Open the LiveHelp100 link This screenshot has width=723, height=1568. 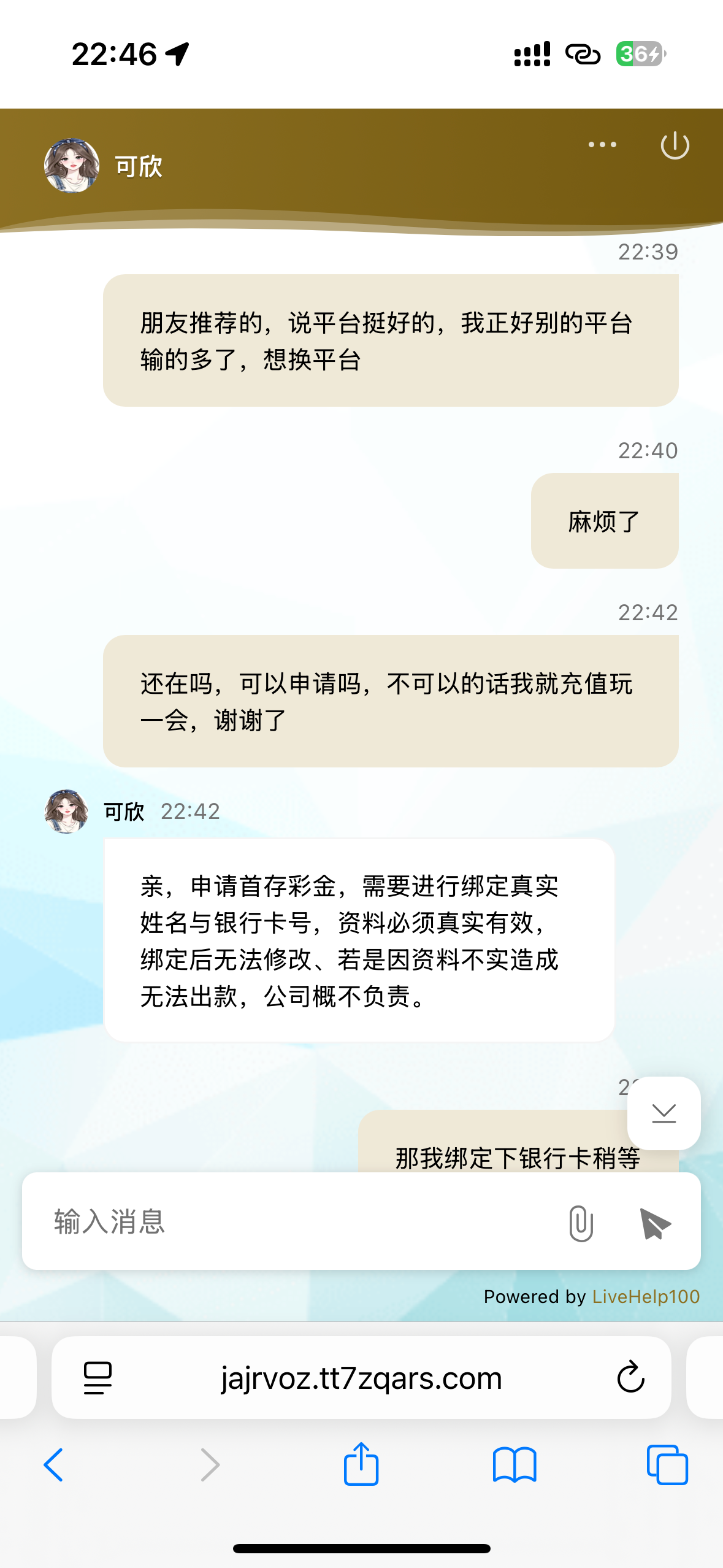click(645, 1296)
